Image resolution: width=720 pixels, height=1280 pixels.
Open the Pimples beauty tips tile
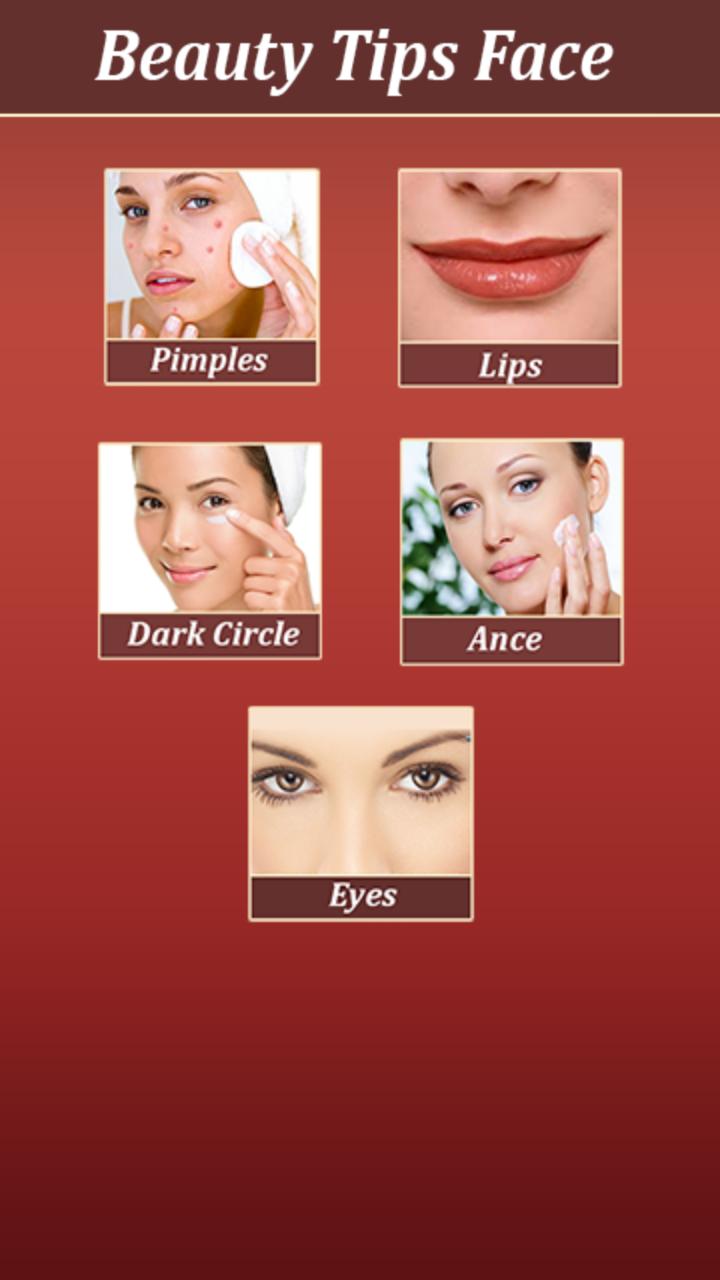pyautogui.click(x=211, y=276)
